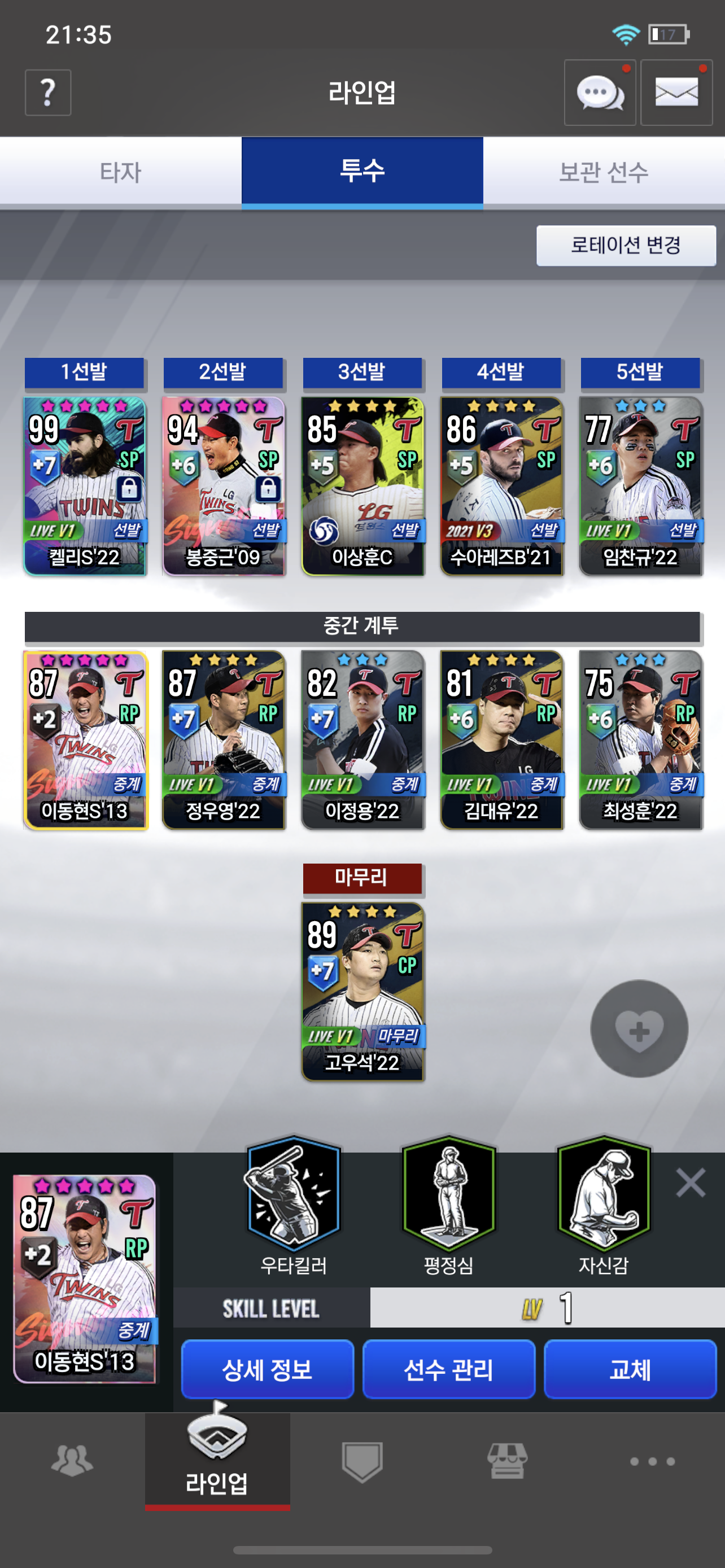This screenshot has width=725, height=1568.
Task: Close the player skill panel
Action: [x=691, y=1182]
